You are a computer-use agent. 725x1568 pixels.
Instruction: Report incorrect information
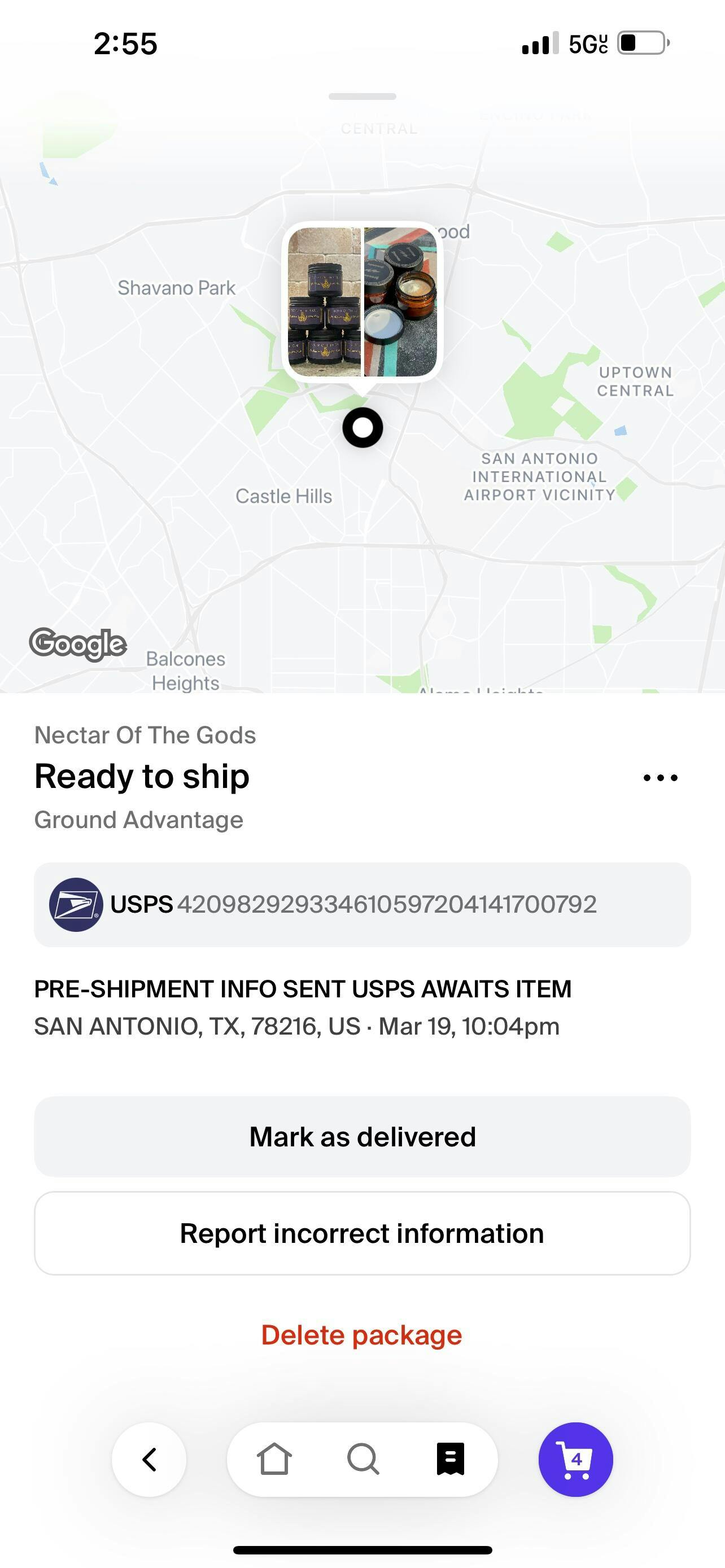click(362, 1233)
